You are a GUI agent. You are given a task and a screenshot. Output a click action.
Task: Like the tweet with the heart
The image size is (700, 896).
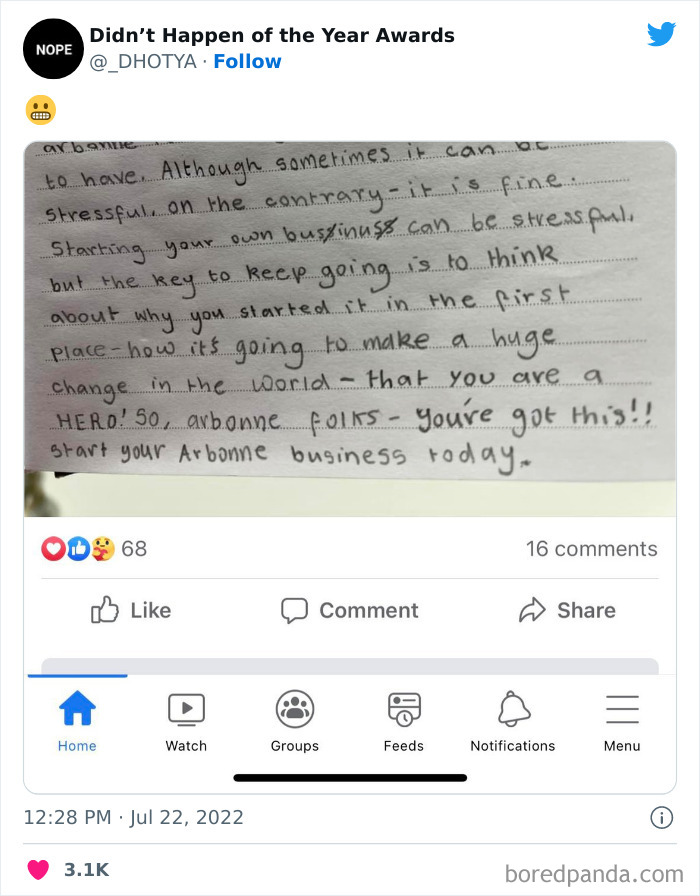(x=38, y=870)
